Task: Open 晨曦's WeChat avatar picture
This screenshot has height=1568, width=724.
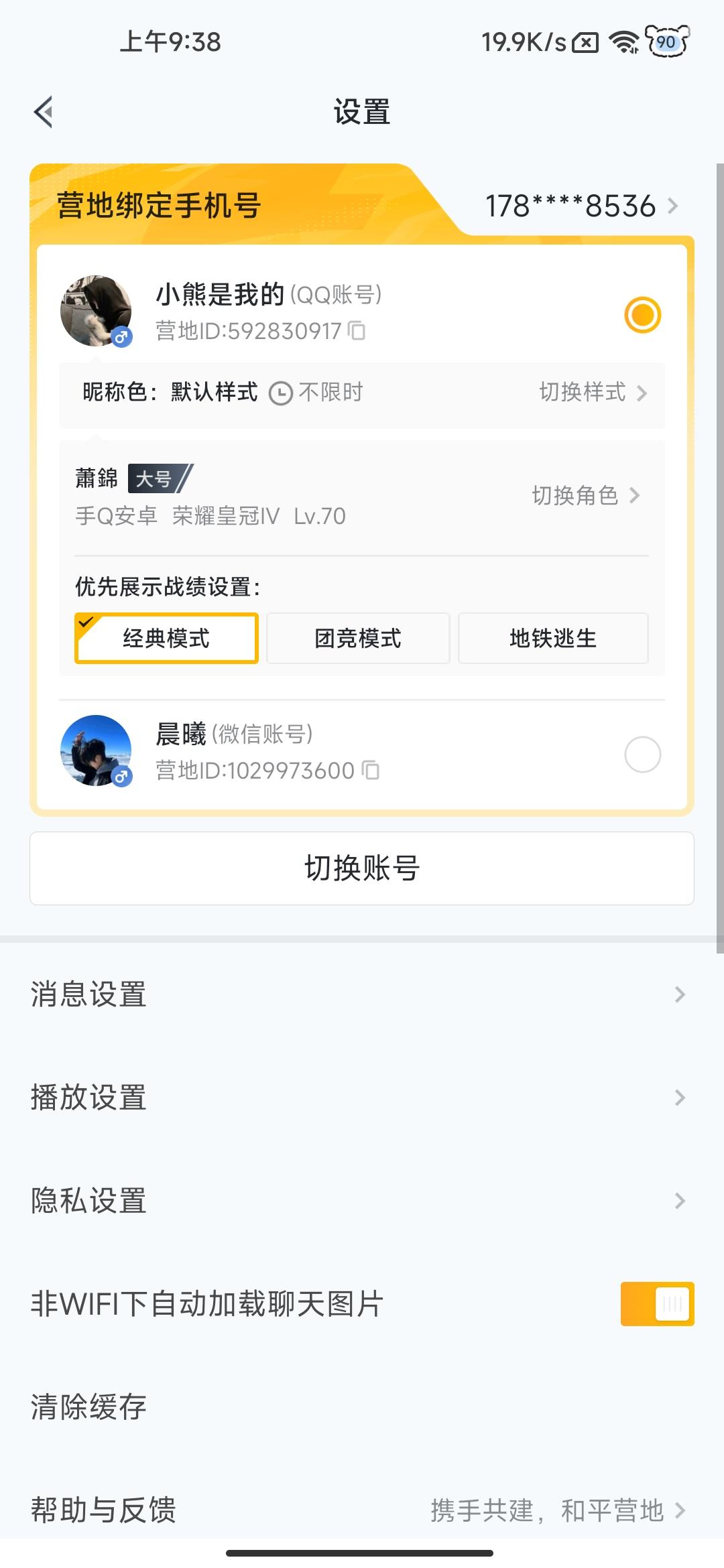Action: pyautogui.click(x=96, y=750)
